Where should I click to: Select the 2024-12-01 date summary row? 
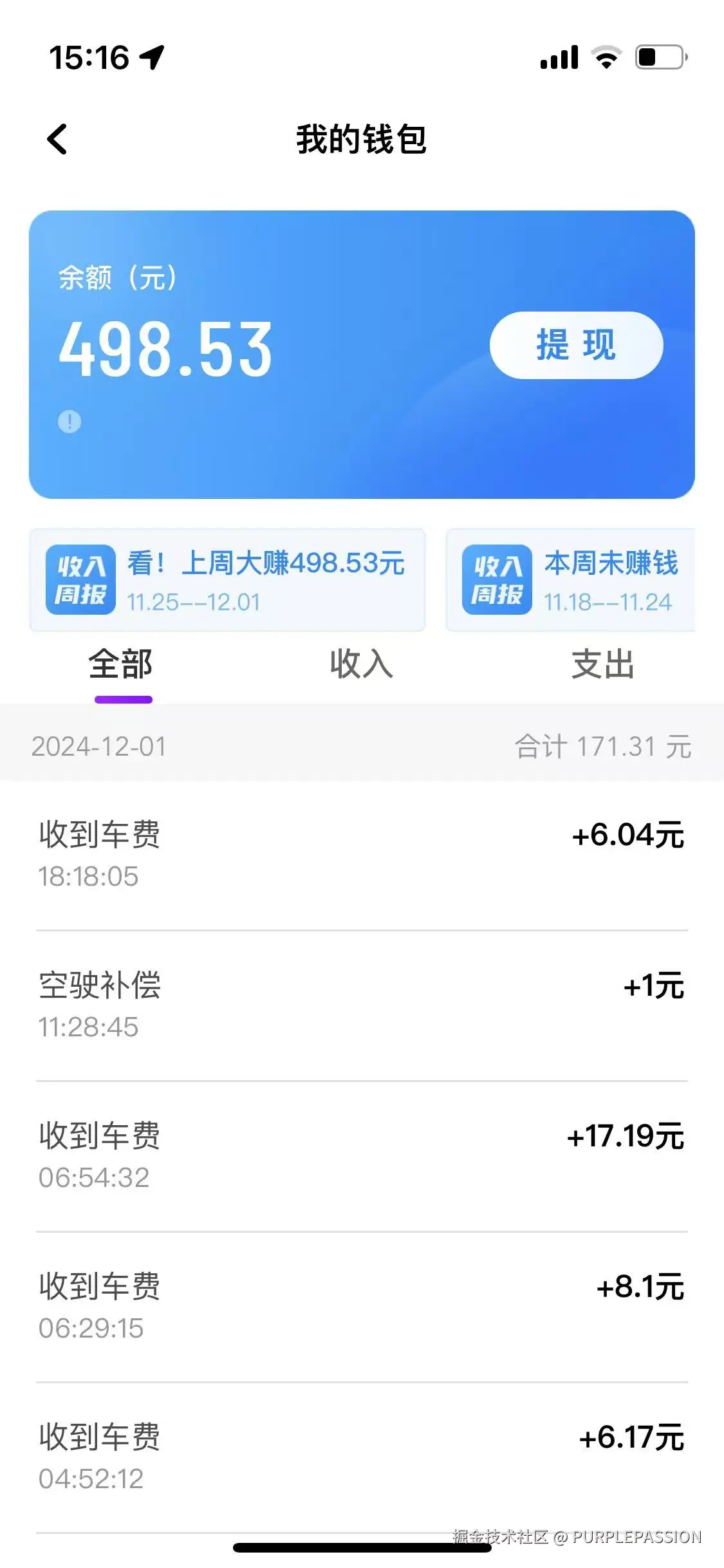click(x=360, y=747)
